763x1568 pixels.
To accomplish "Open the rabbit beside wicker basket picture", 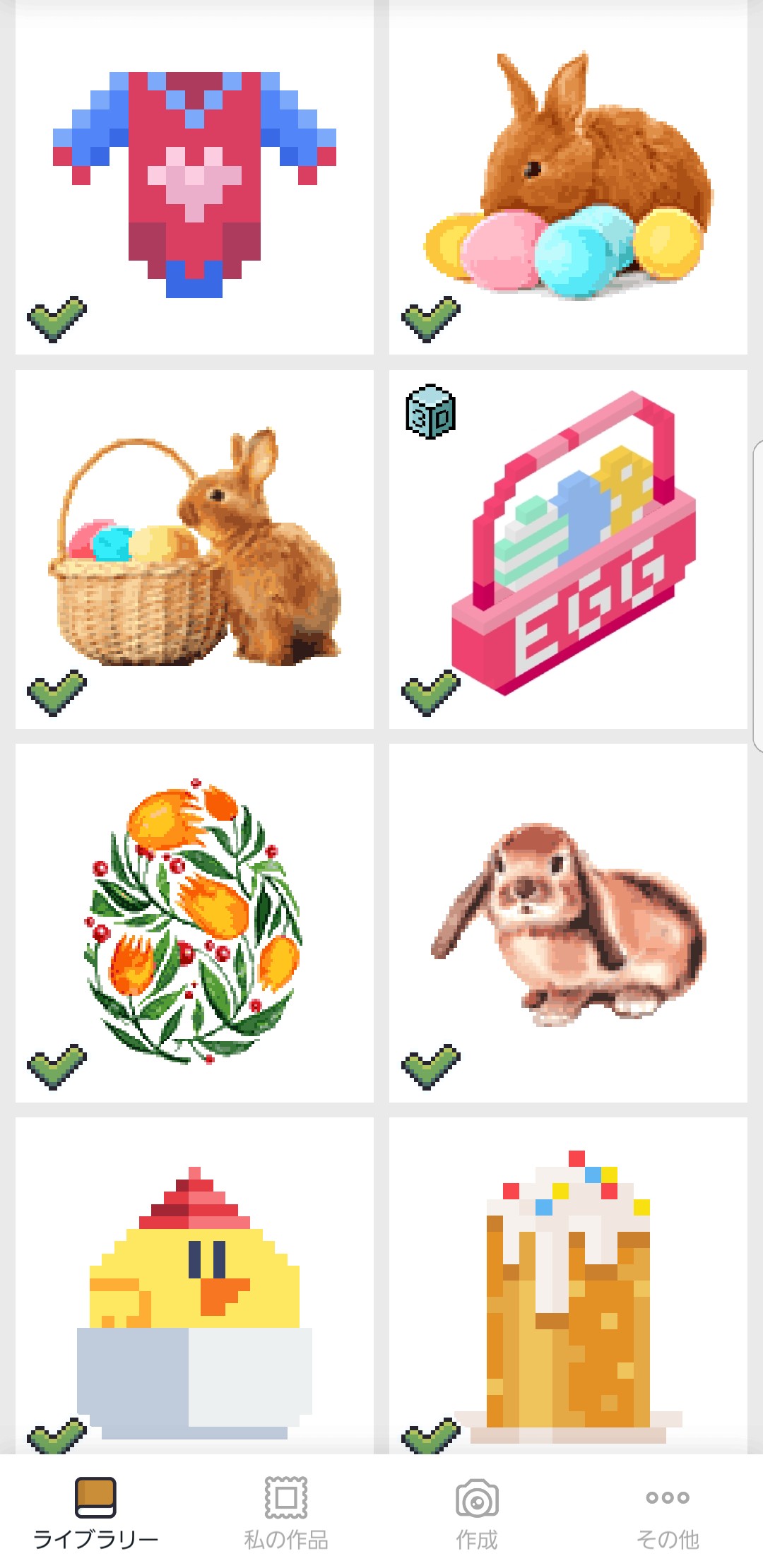I will (194, 550).
